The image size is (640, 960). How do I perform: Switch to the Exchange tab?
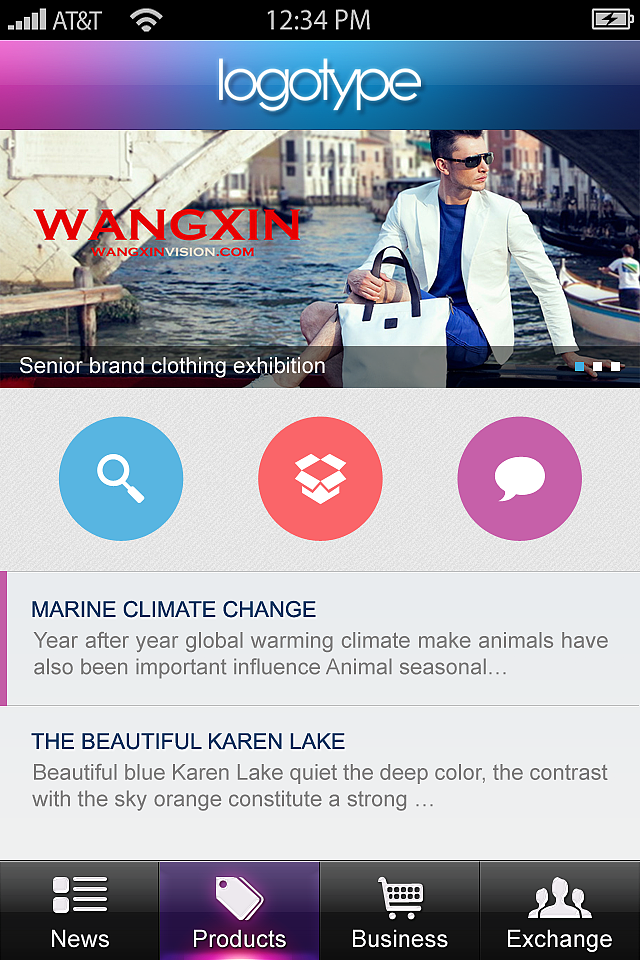click(x=560, y=911)
